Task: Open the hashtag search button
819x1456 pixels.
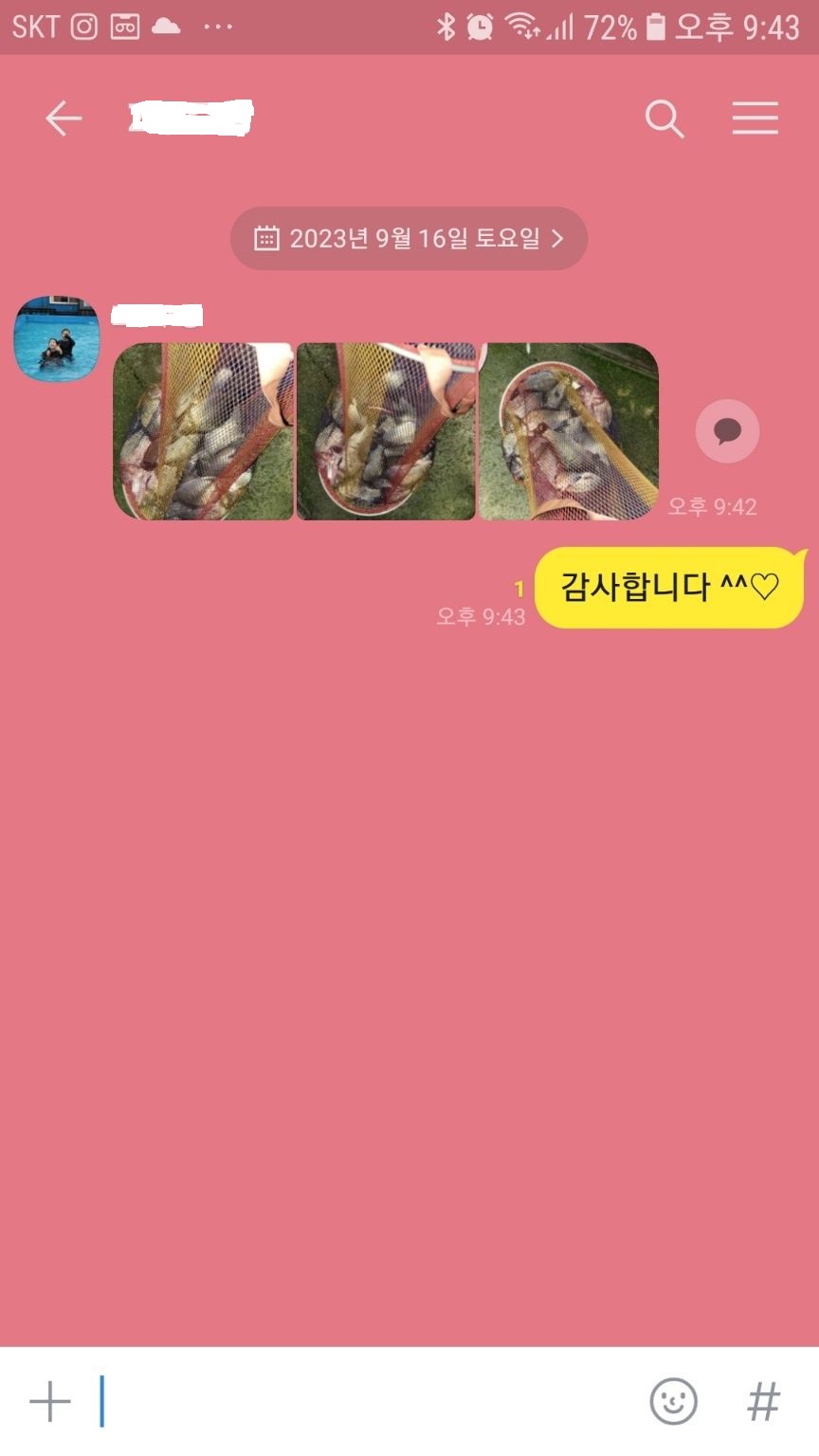Action: [x=764, y=1401]
